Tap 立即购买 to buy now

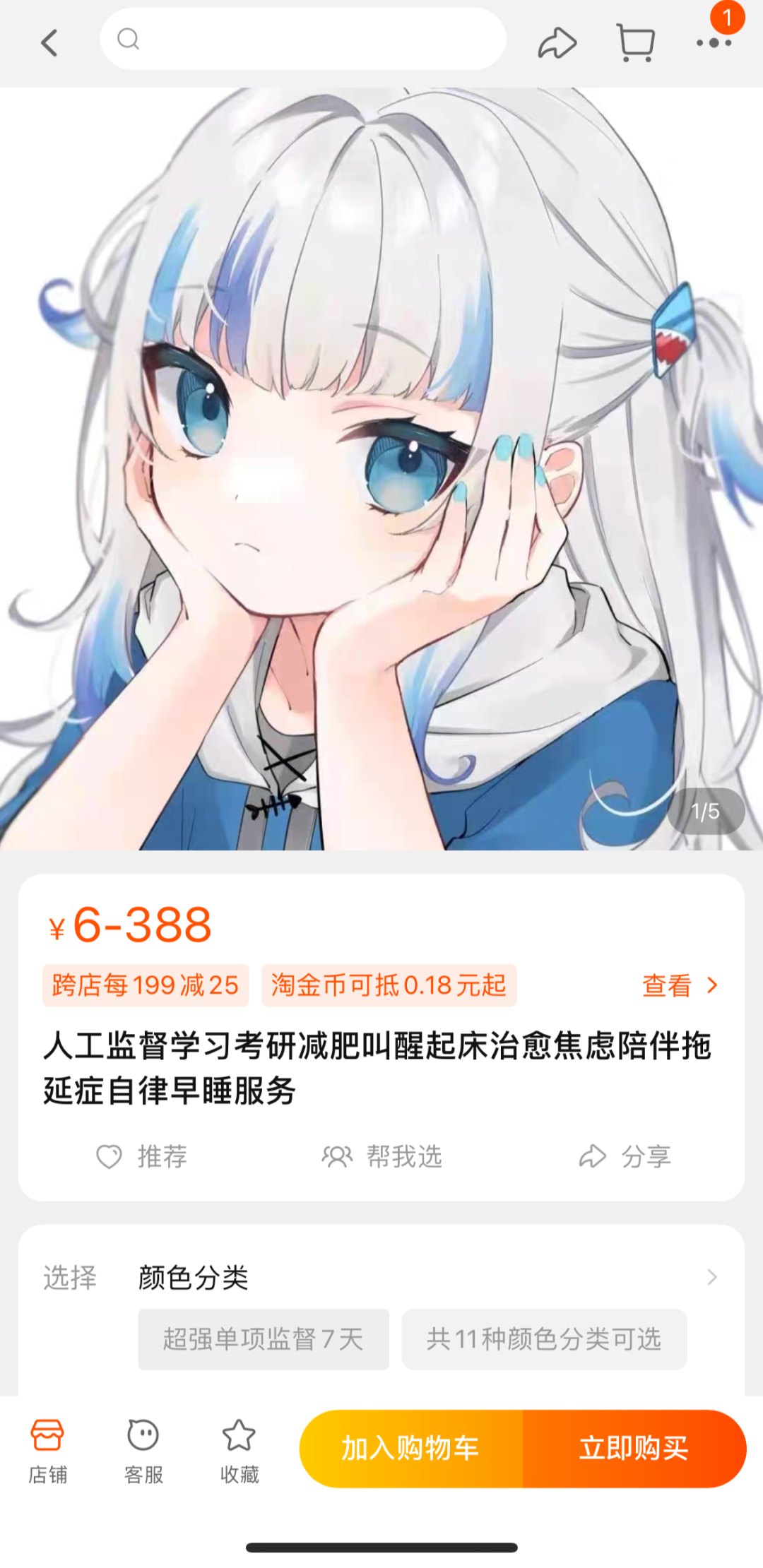(634, 1449)
